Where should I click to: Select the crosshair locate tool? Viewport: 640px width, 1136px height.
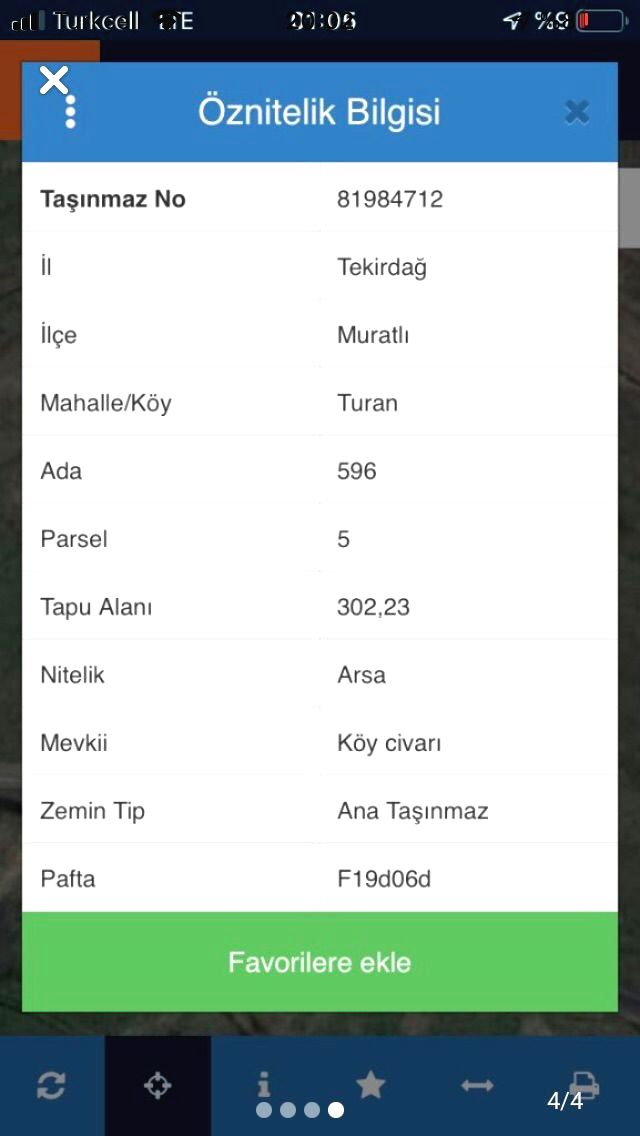[x=158, y=1085]
